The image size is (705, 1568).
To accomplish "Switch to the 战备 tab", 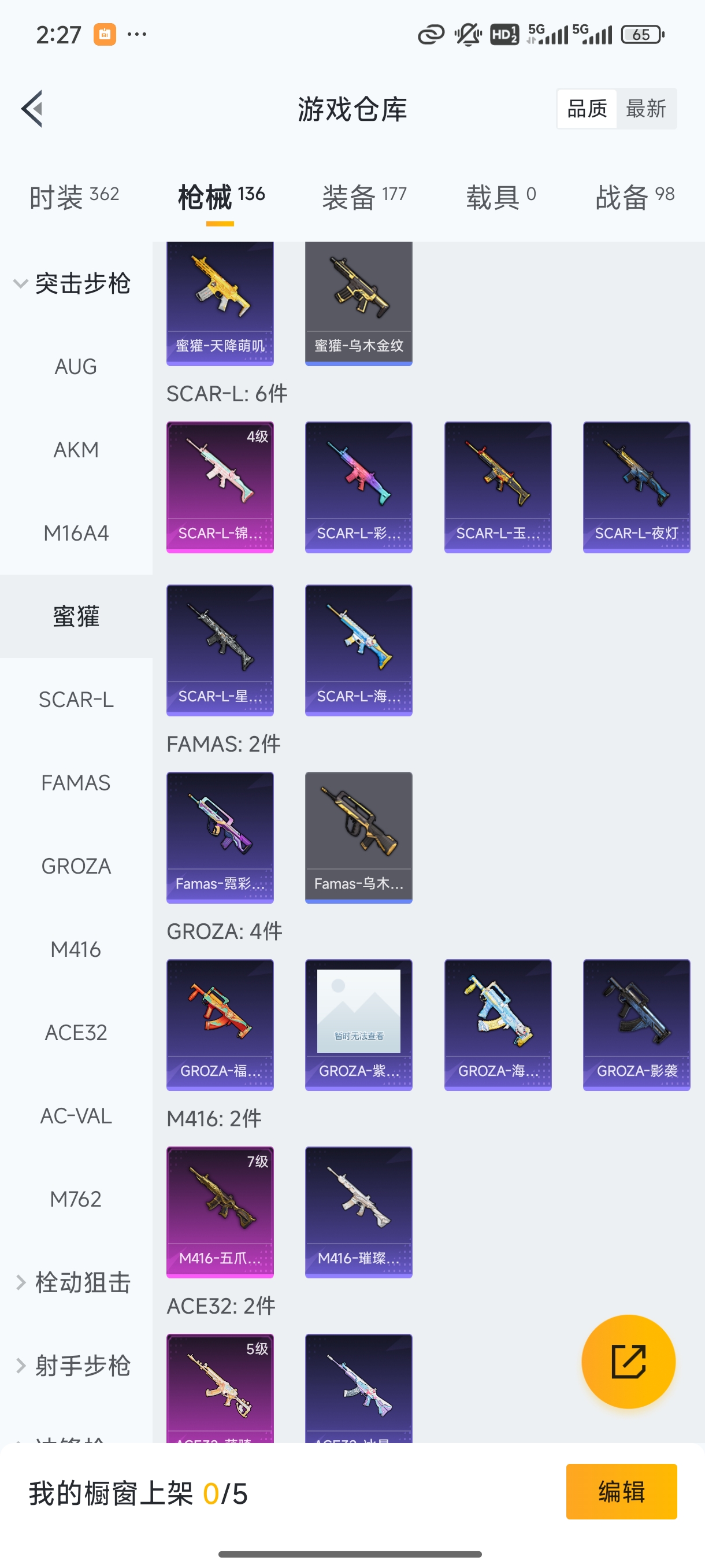I will click(634, 197).
